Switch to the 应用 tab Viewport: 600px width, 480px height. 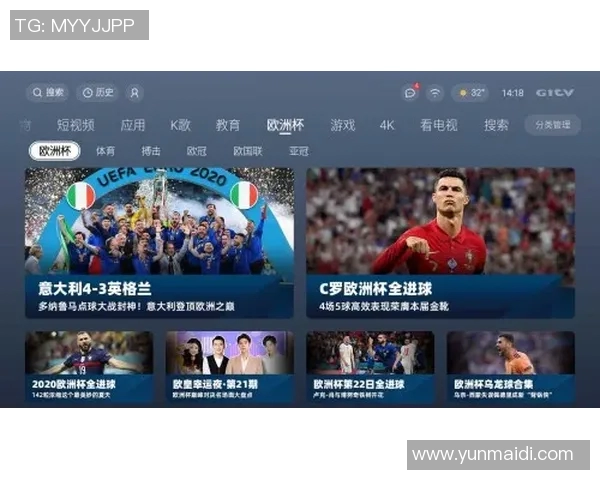tap(132, 125)
